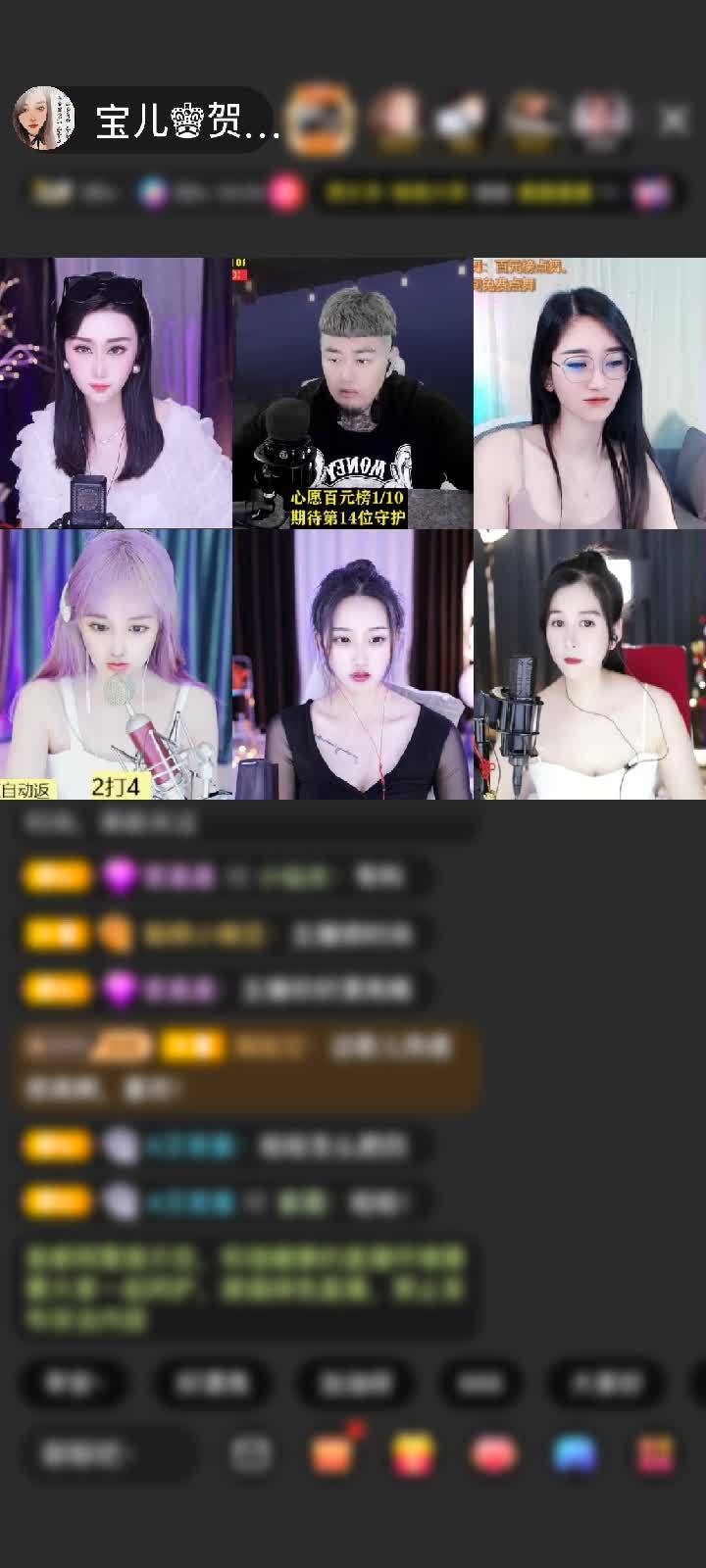
Task: Open the first top viewer avatar
Action: (324, 120)
